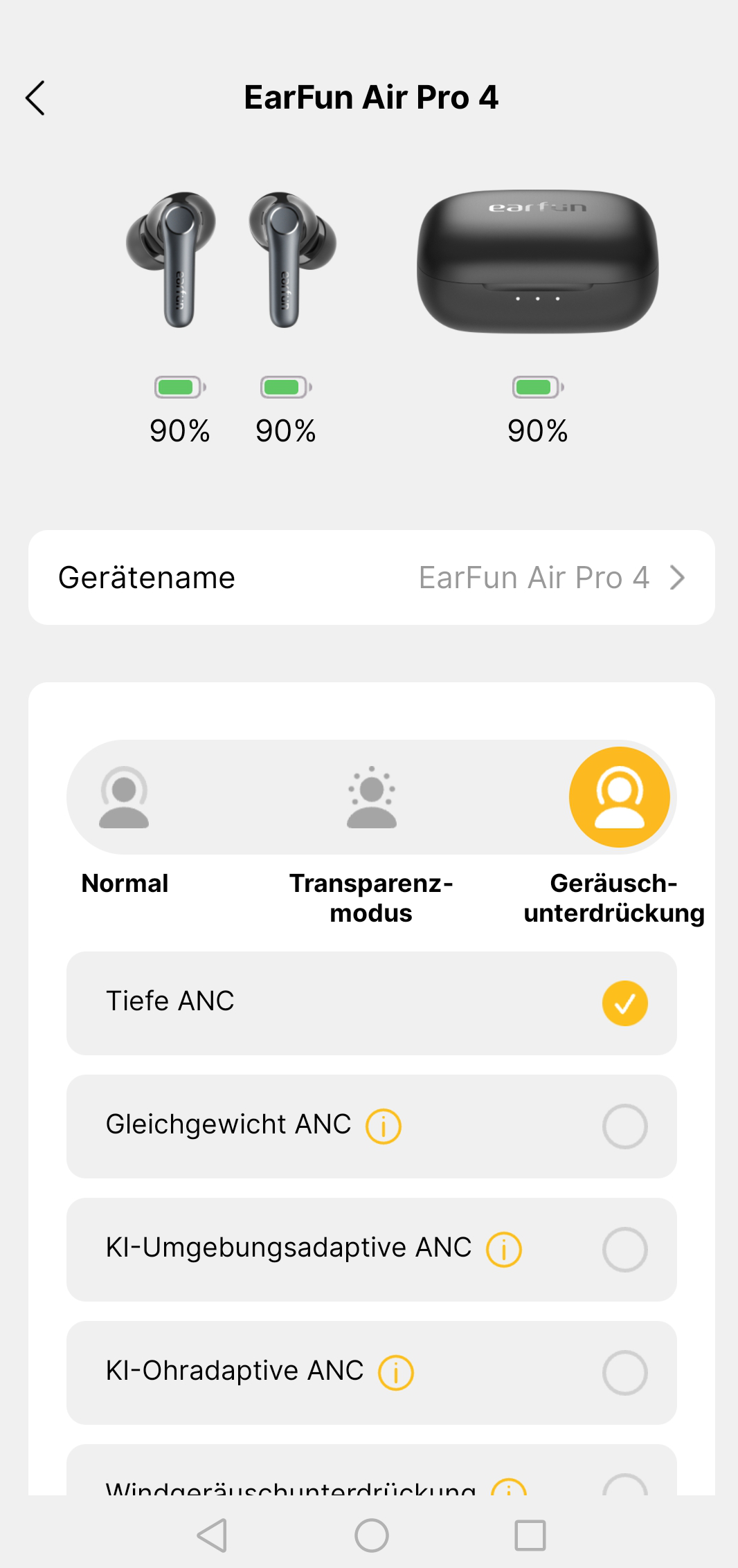Pick KI-Ohradaptive ANC

pyautogui.click(x=372, y=1373)
